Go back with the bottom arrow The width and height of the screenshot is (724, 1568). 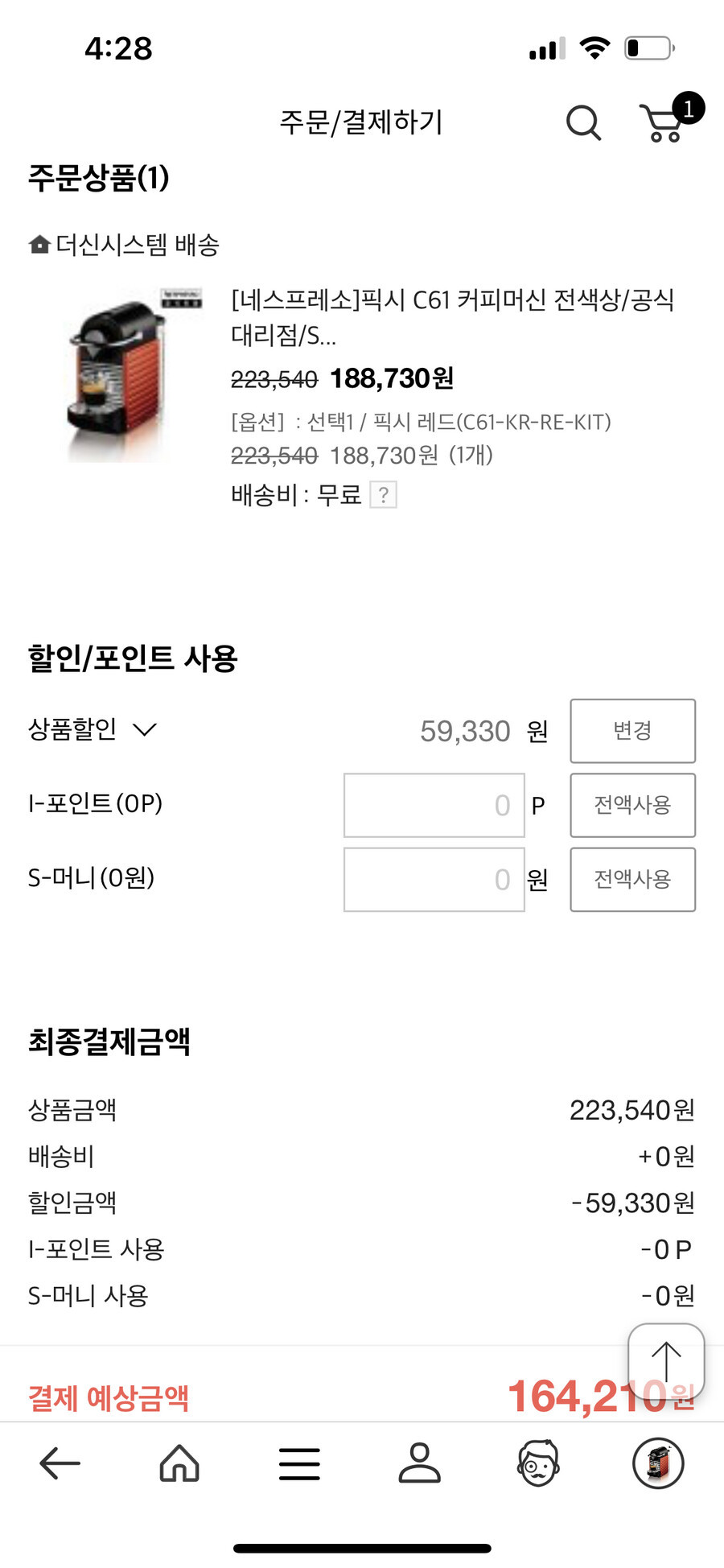[x=60, y=1463]
